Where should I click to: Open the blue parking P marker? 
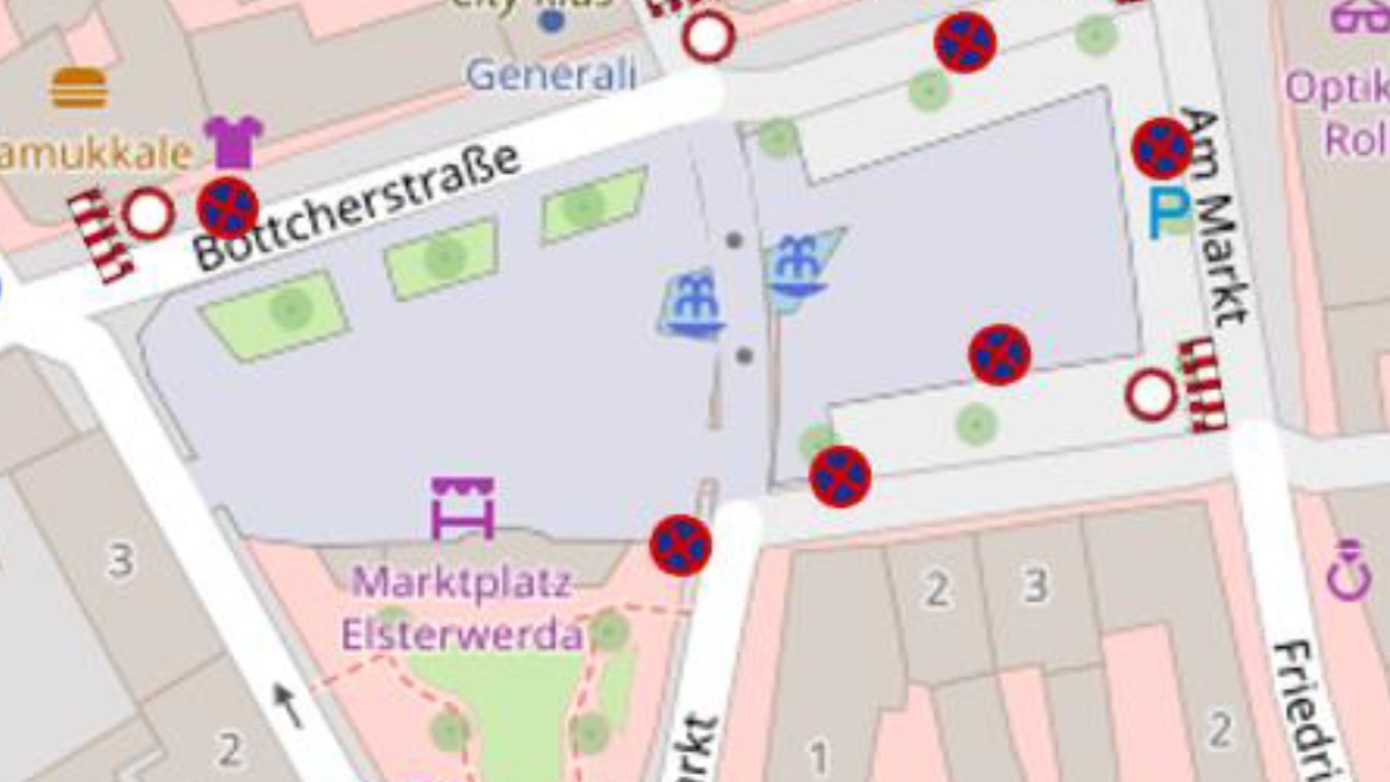1167,215
